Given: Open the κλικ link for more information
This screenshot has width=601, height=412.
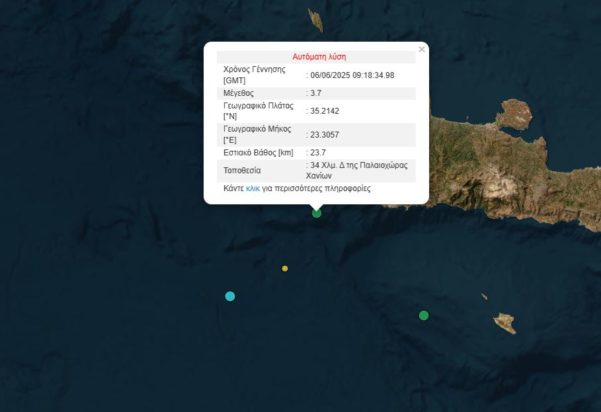Looking at the screenshot, I should [x=252, y=187].
